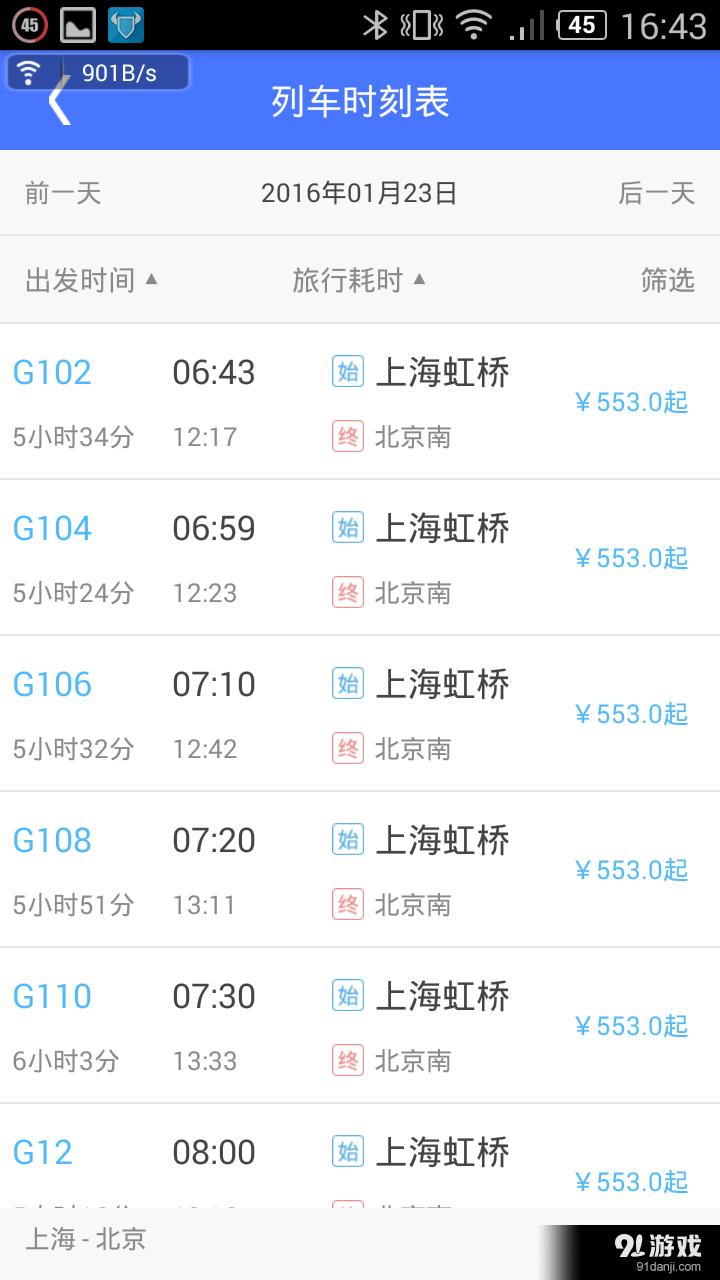Screen dimensions: 720x1280
Task: Switch to the next day with 后一天
Action: (656, 192)
